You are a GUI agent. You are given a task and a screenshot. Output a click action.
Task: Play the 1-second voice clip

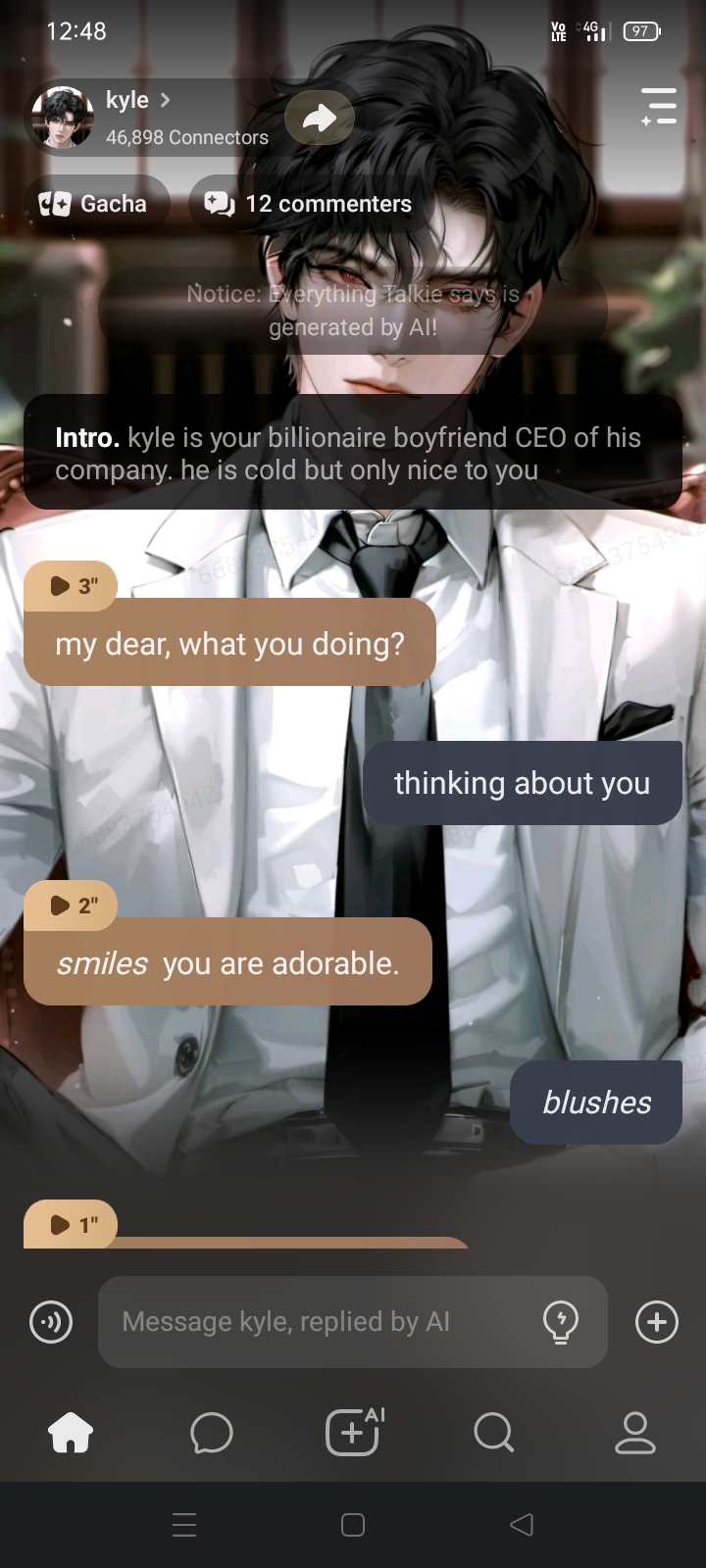pos(71,1224)
